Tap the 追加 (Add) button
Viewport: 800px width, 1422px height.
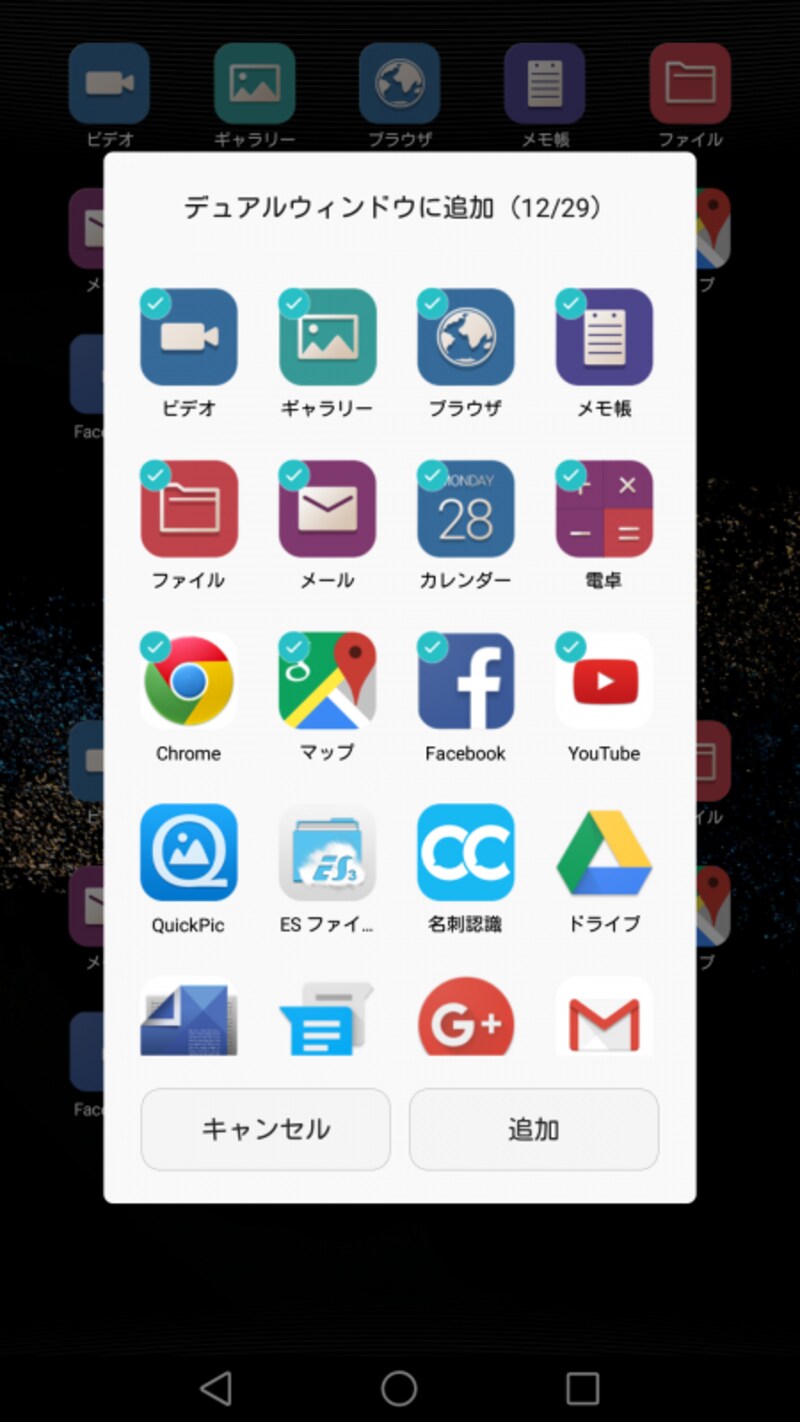tap(533, 1130)
